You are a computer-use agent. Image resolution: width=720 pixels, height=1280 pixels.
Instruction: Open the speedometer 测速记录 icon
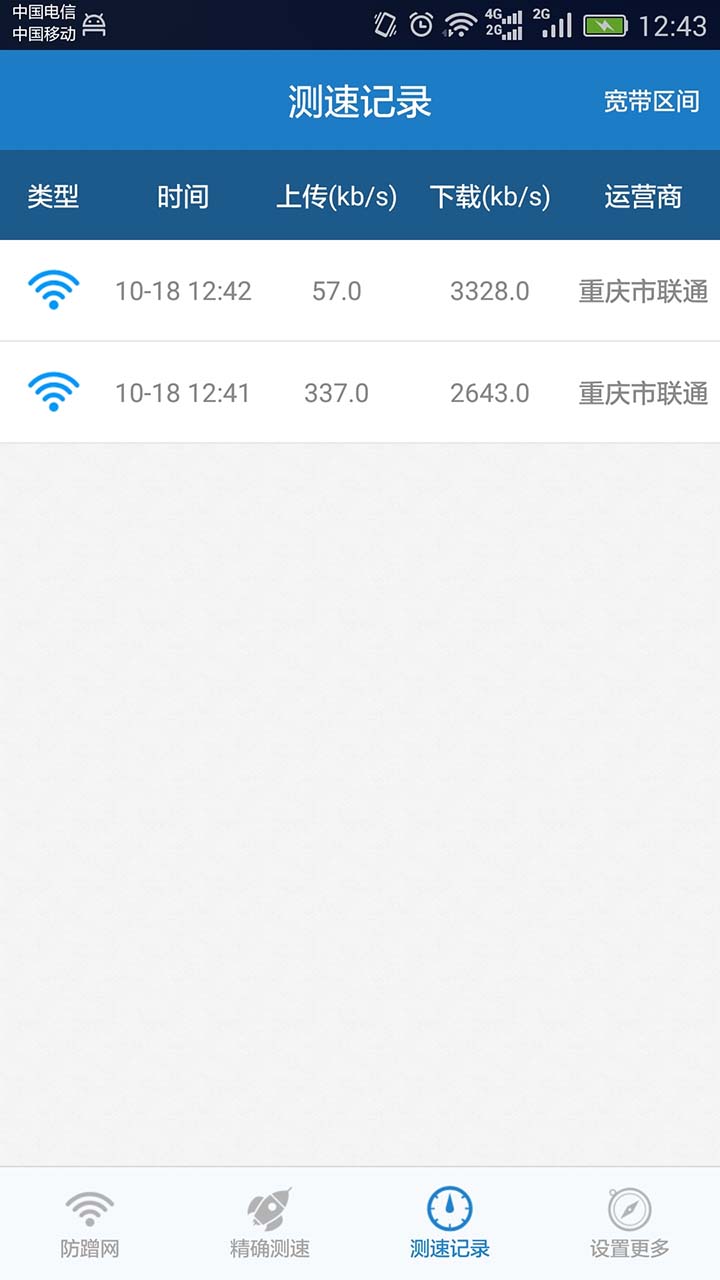[x=450, y=1208]
